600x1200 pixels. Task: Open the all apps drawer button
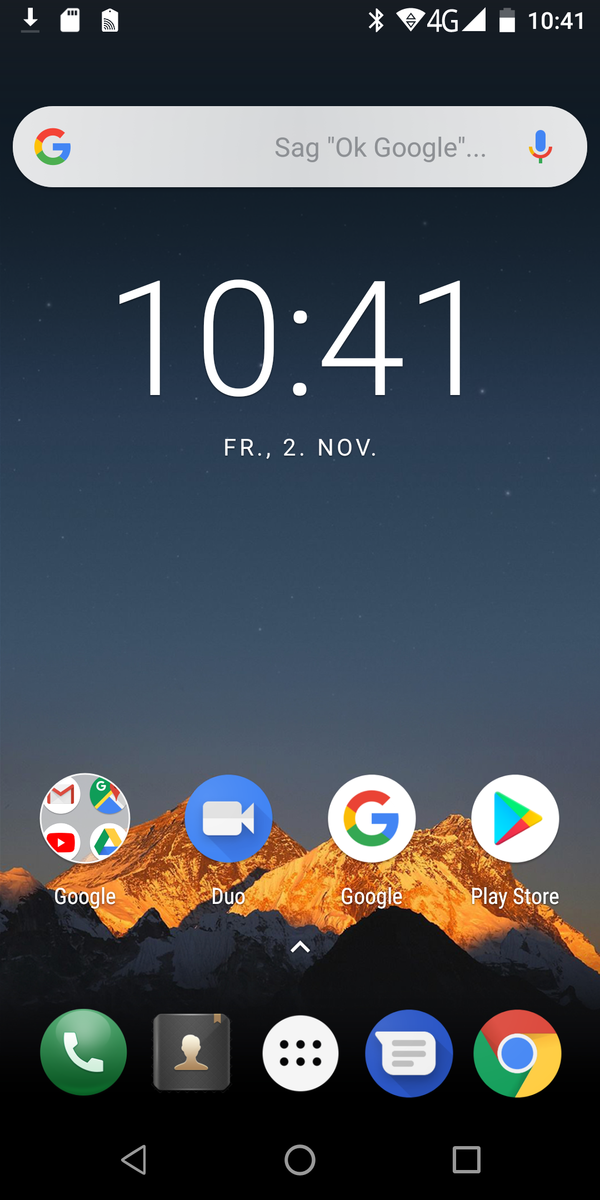(300, 1053)
